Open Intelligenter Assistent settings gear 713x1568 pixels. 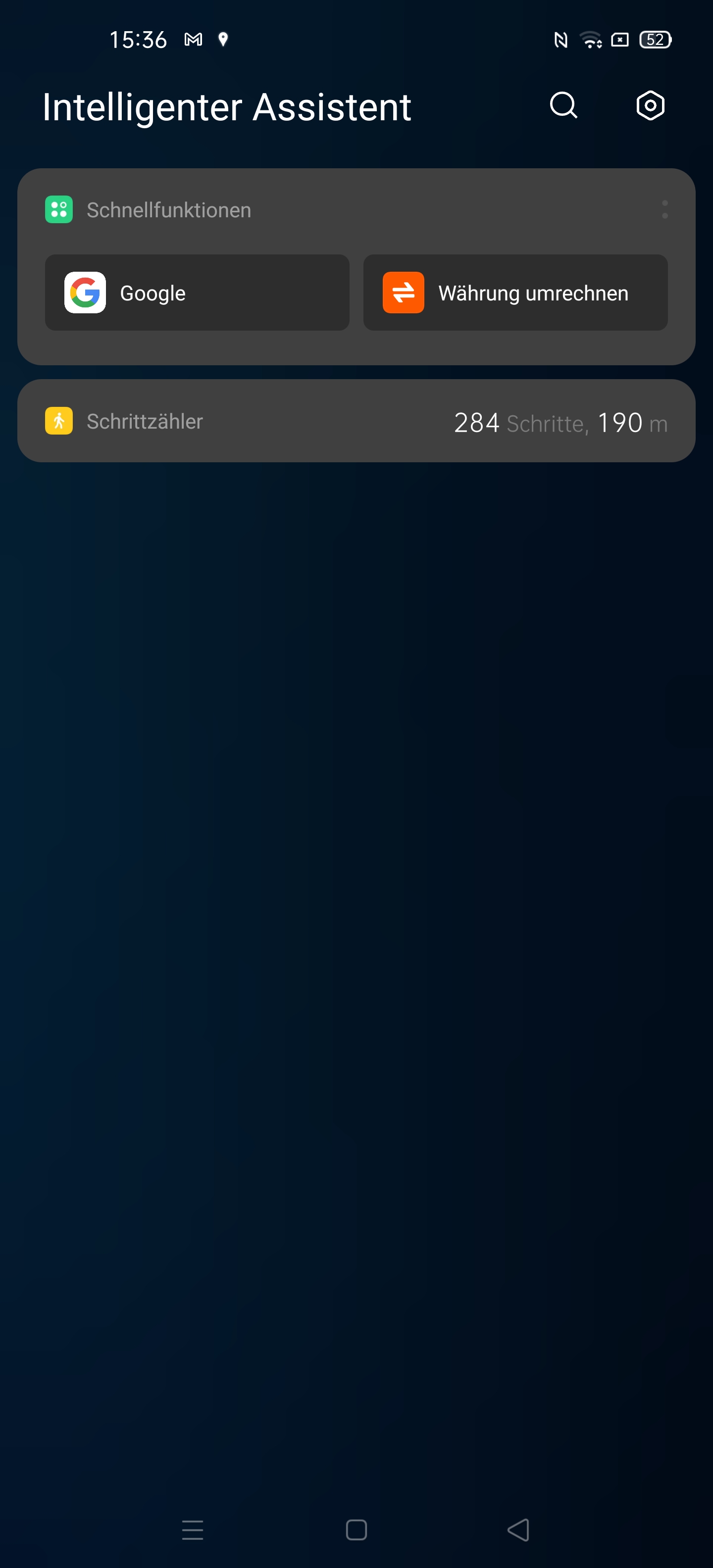[x=650, y=106]
